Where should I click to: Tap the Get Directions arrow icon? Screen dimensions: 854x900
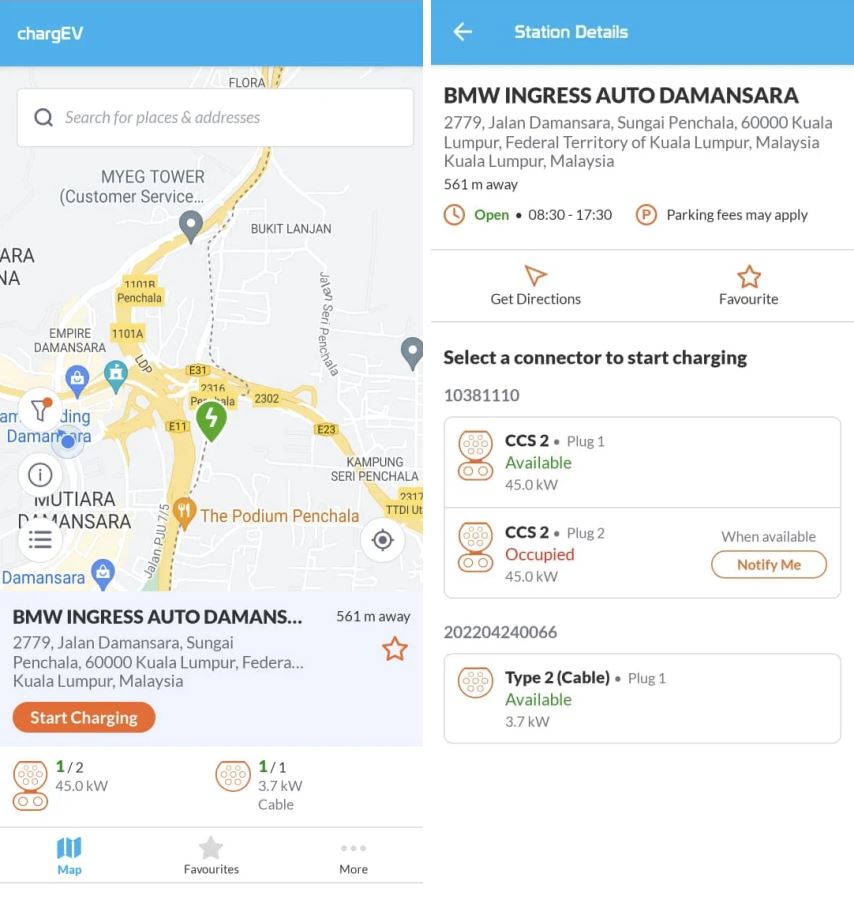(x=535, y=276)
